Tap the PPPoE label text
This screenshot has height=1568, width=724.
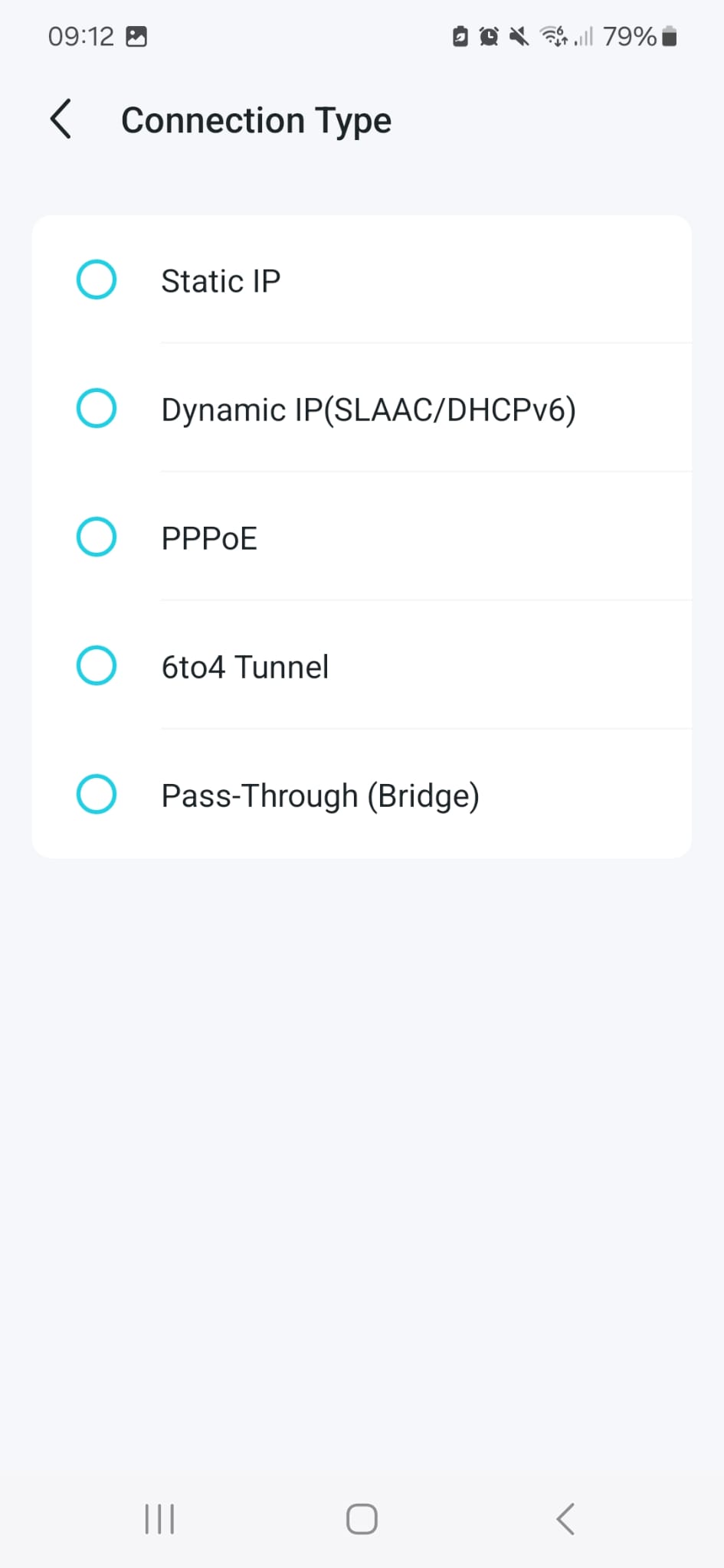click(209, 537)
